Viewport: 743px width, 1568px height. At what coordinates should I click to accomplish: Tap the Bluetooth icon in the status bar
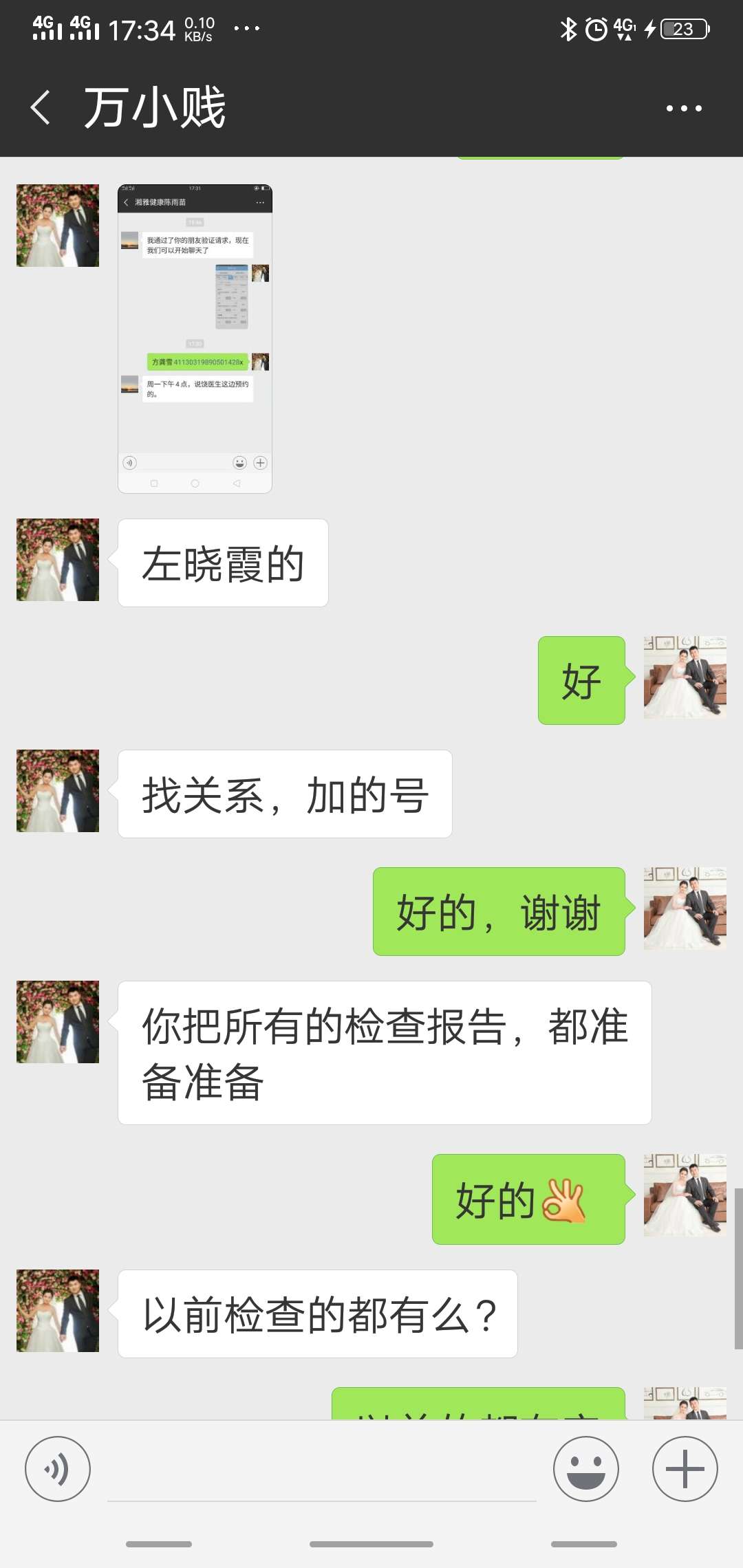(x=569, y=28)
